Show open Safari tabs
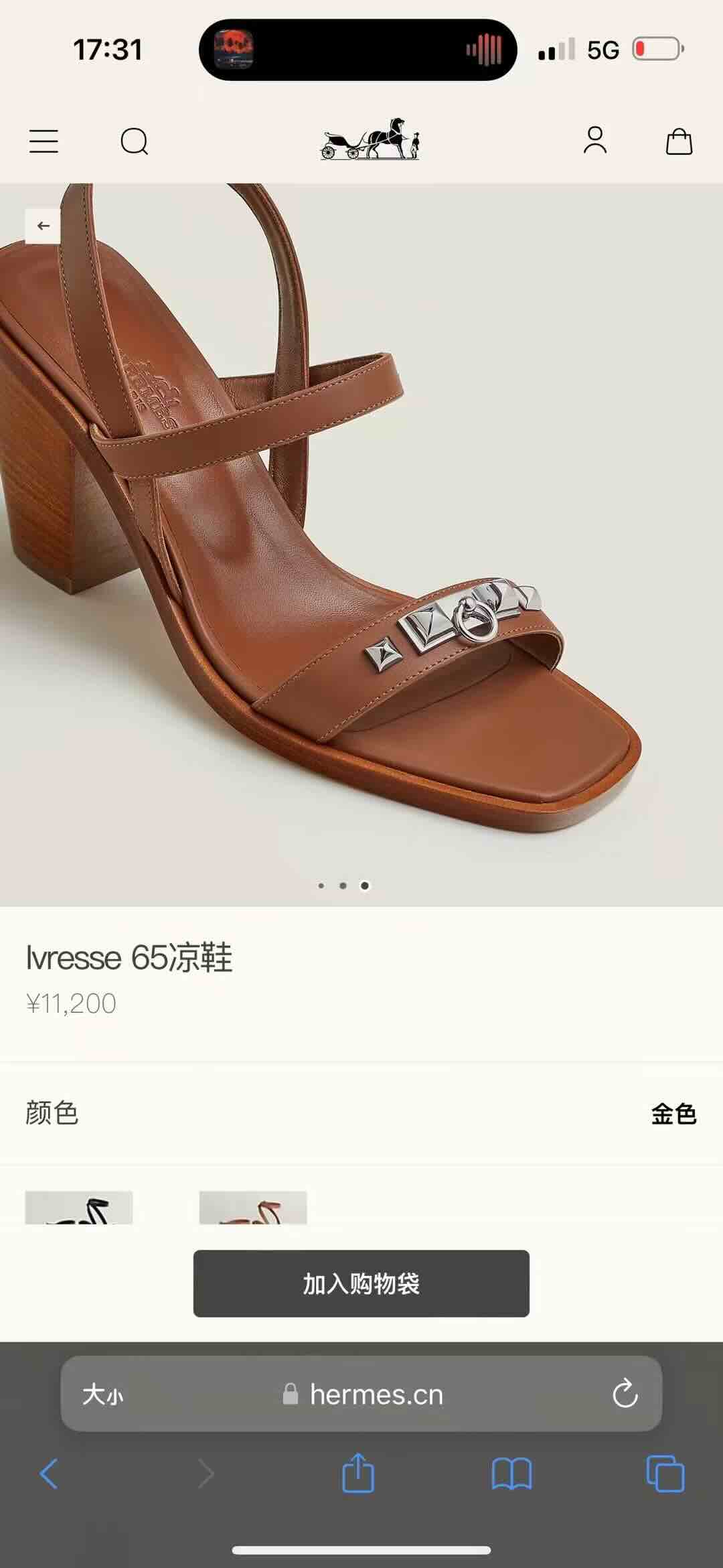 pyautogui.click(x=665, y=1474)
